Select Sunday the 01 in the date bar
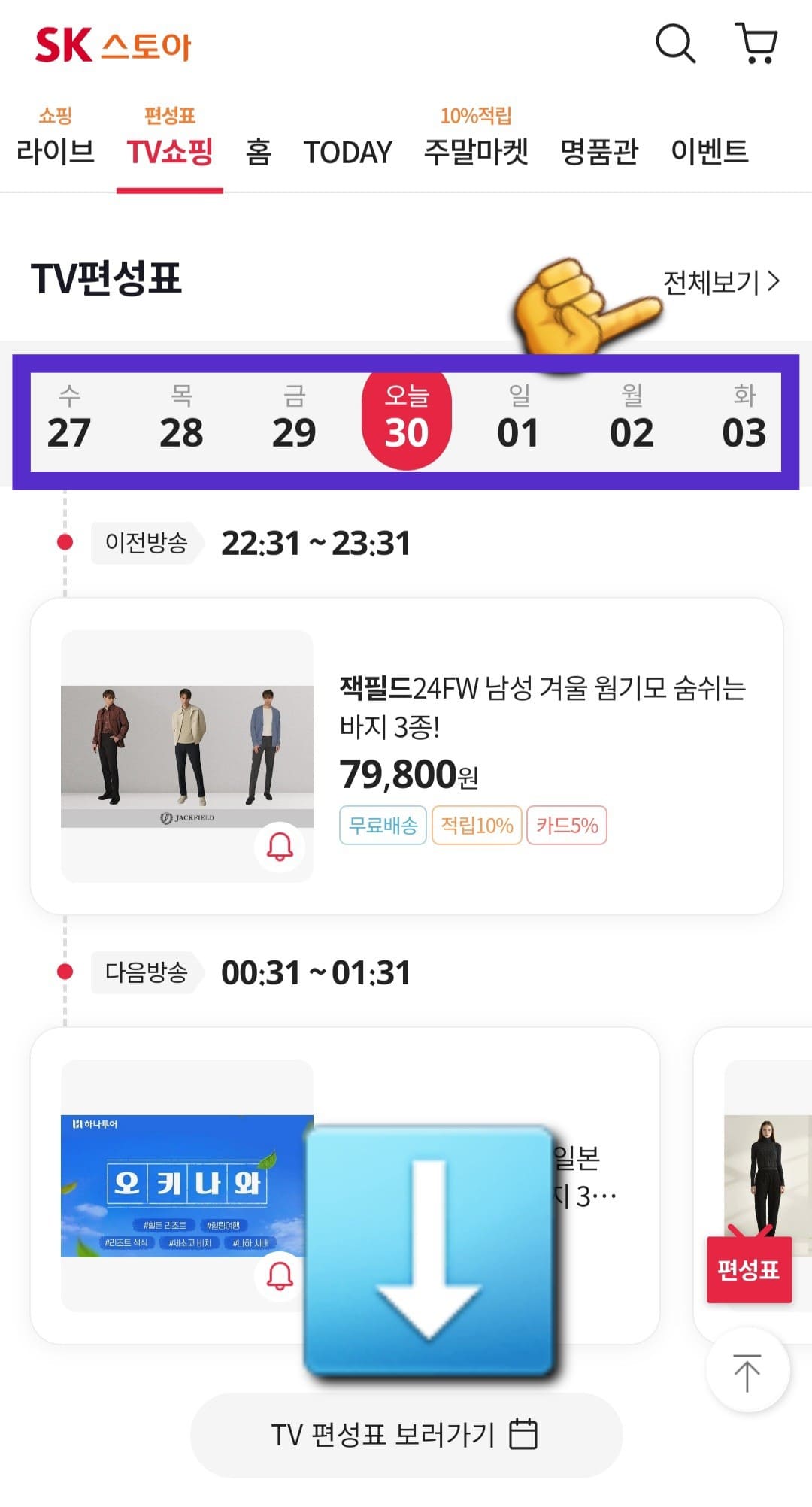The image size is (812, 1507). [519, 417]
